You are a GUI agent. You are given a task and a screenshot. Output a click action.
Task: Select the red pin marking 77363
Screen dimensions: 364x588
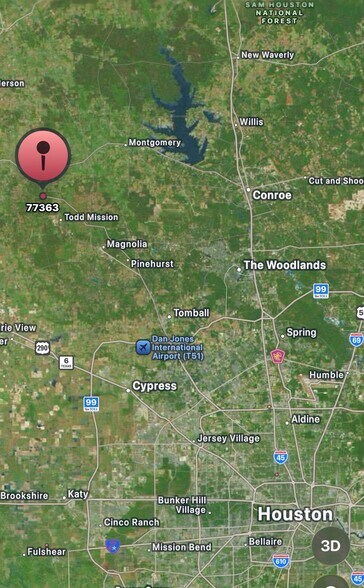click(43, 157)
